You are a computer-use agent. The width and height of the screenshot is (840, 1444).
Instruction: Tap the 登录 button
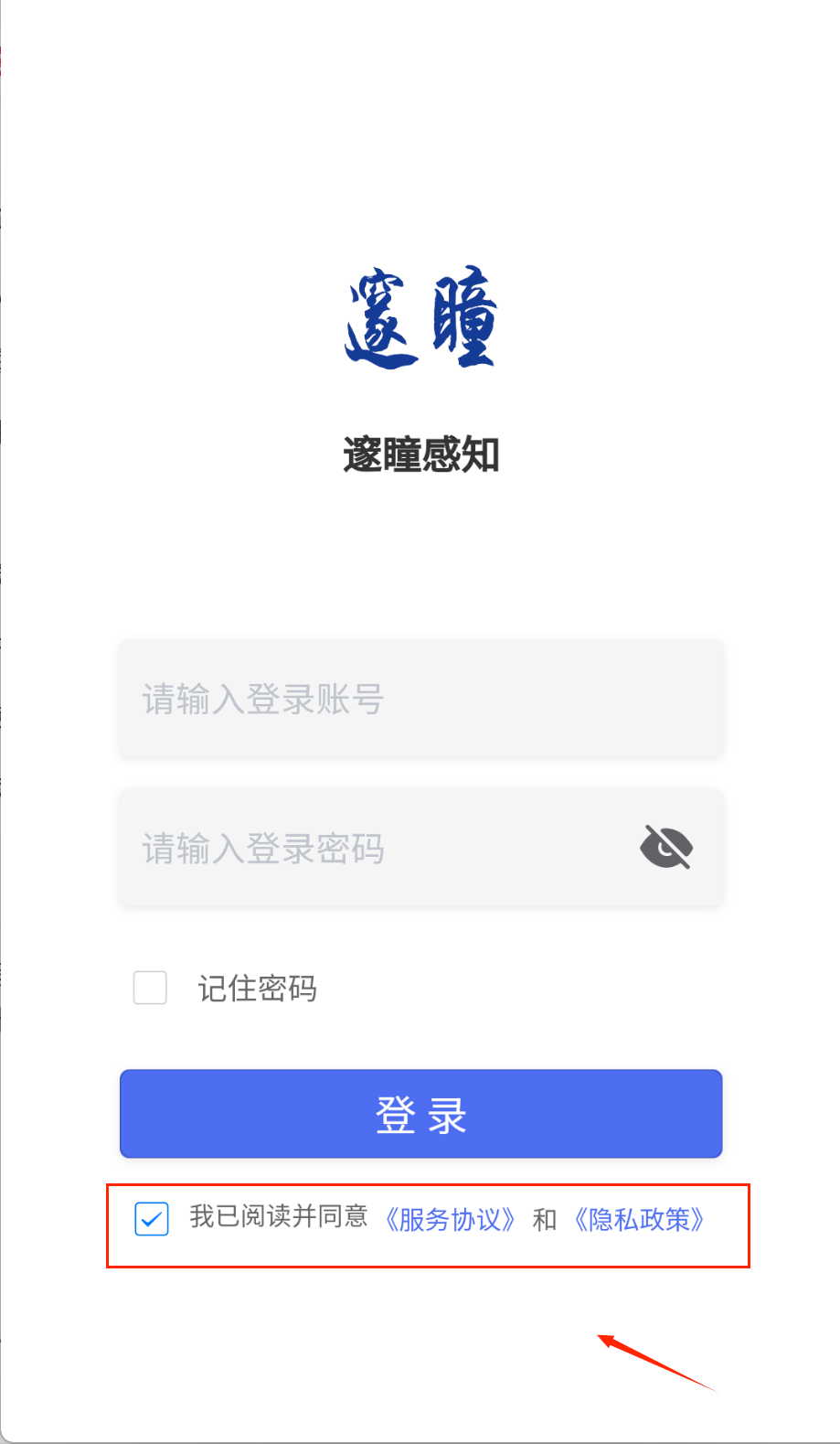click(421, 1114)
